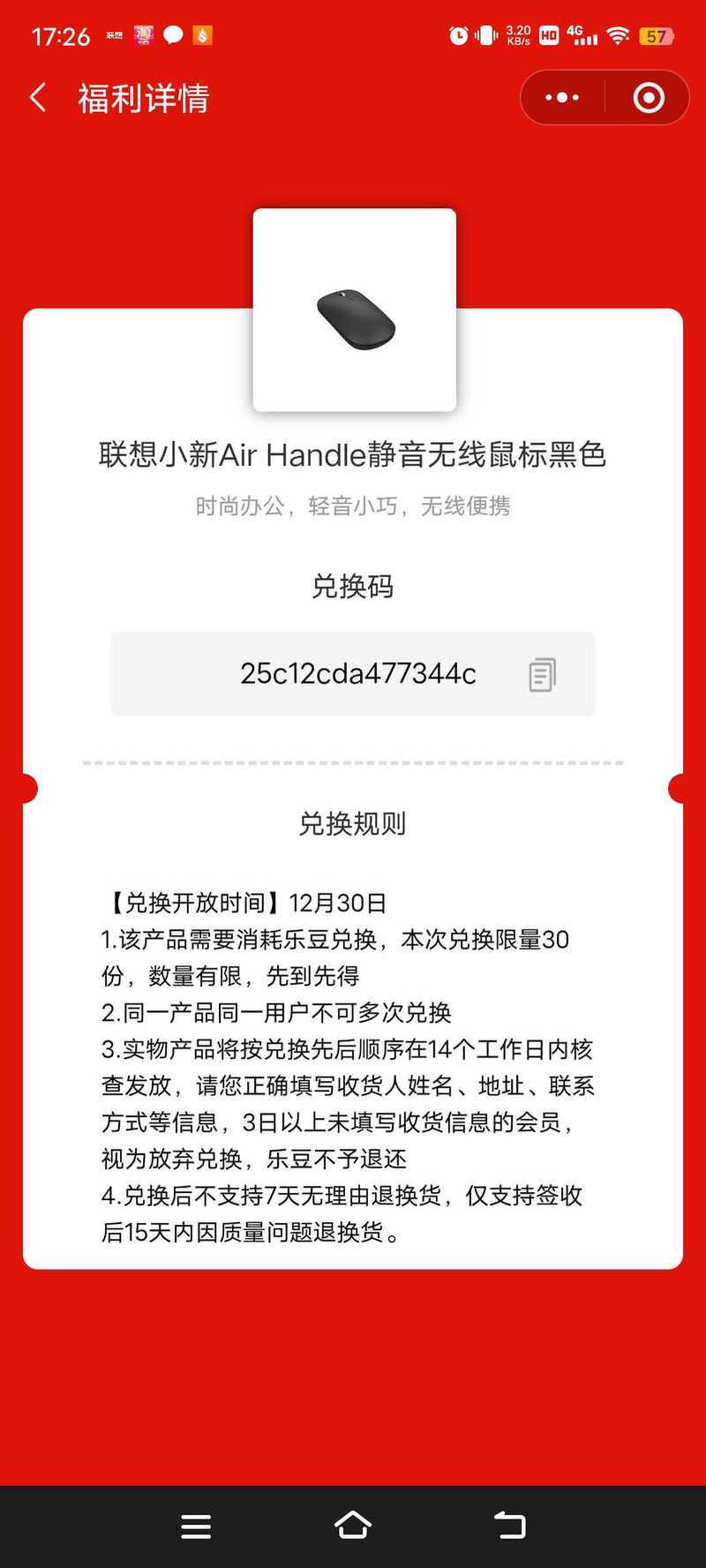Image resolution: width=706 pixels, height=1568 pixels.
Task: Open the mini program three-dot menu
Action: coord(562,98)
